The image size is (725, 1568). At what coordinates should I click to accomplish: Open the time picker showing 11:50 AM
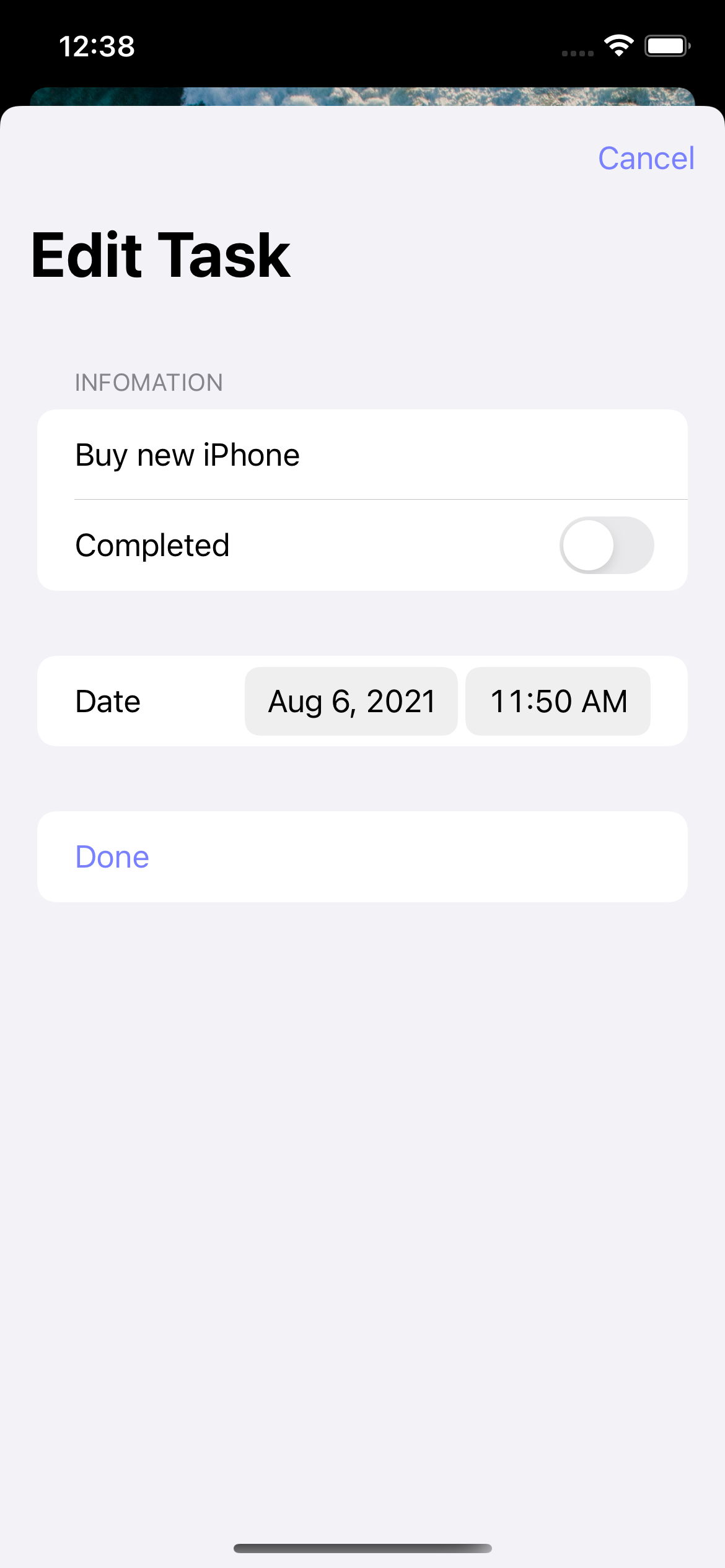tap(557, 700)
